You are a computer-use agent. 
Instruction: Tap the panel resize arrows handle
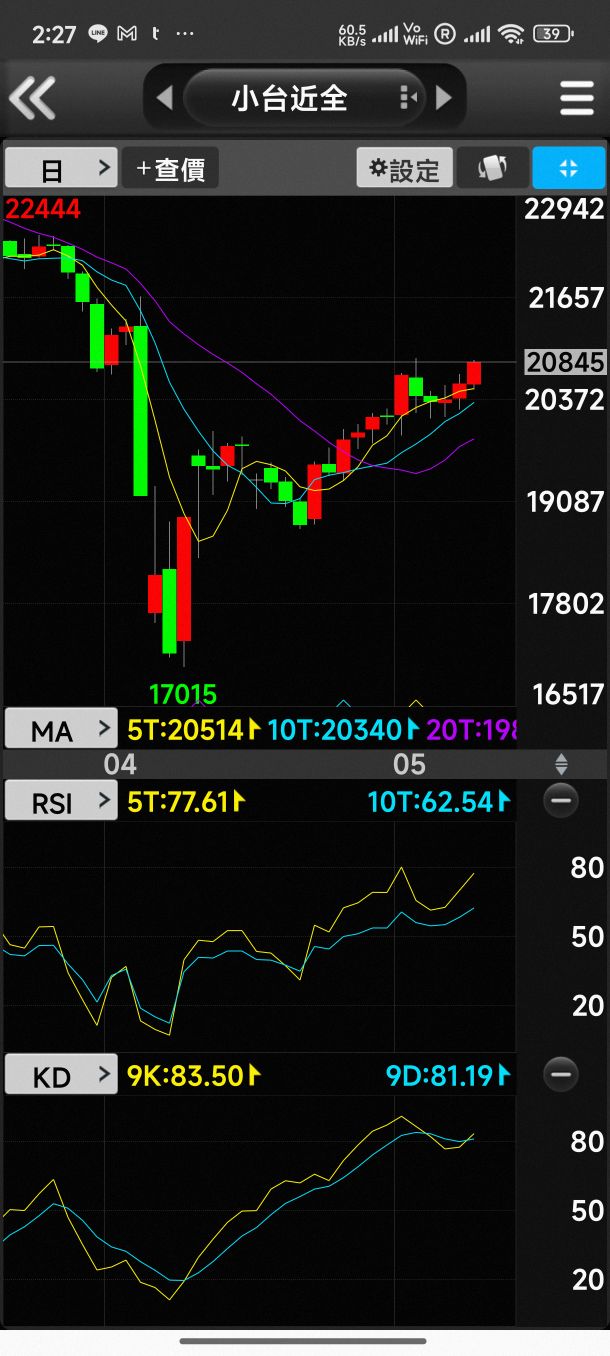click(x=561, y=765)
